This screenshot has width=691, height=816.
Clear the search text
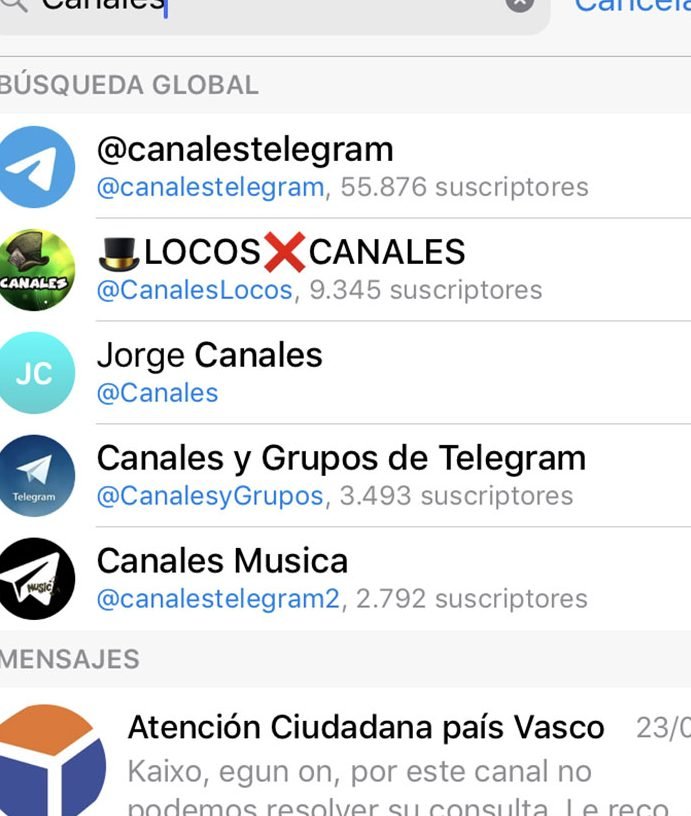[519, 5]
